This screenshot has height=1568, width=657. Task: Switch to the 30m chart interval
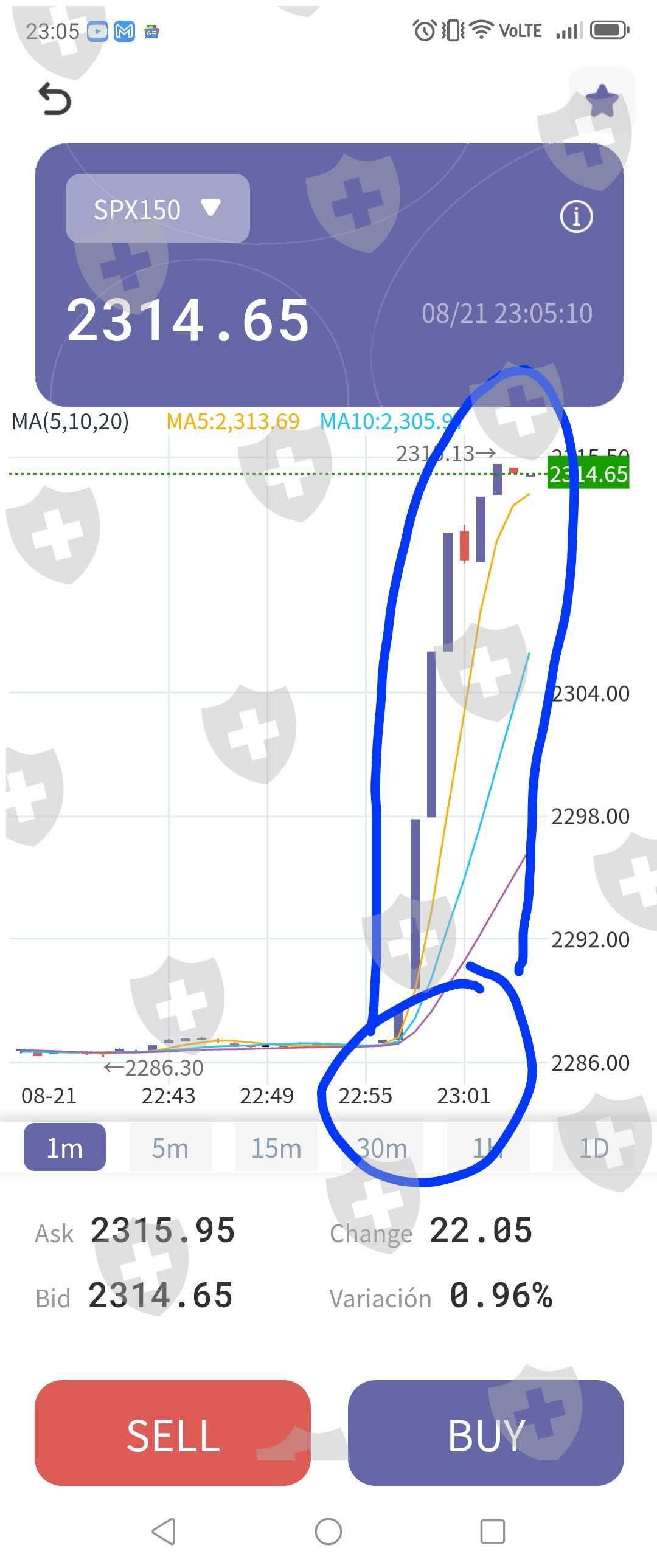click(382, 1148)
